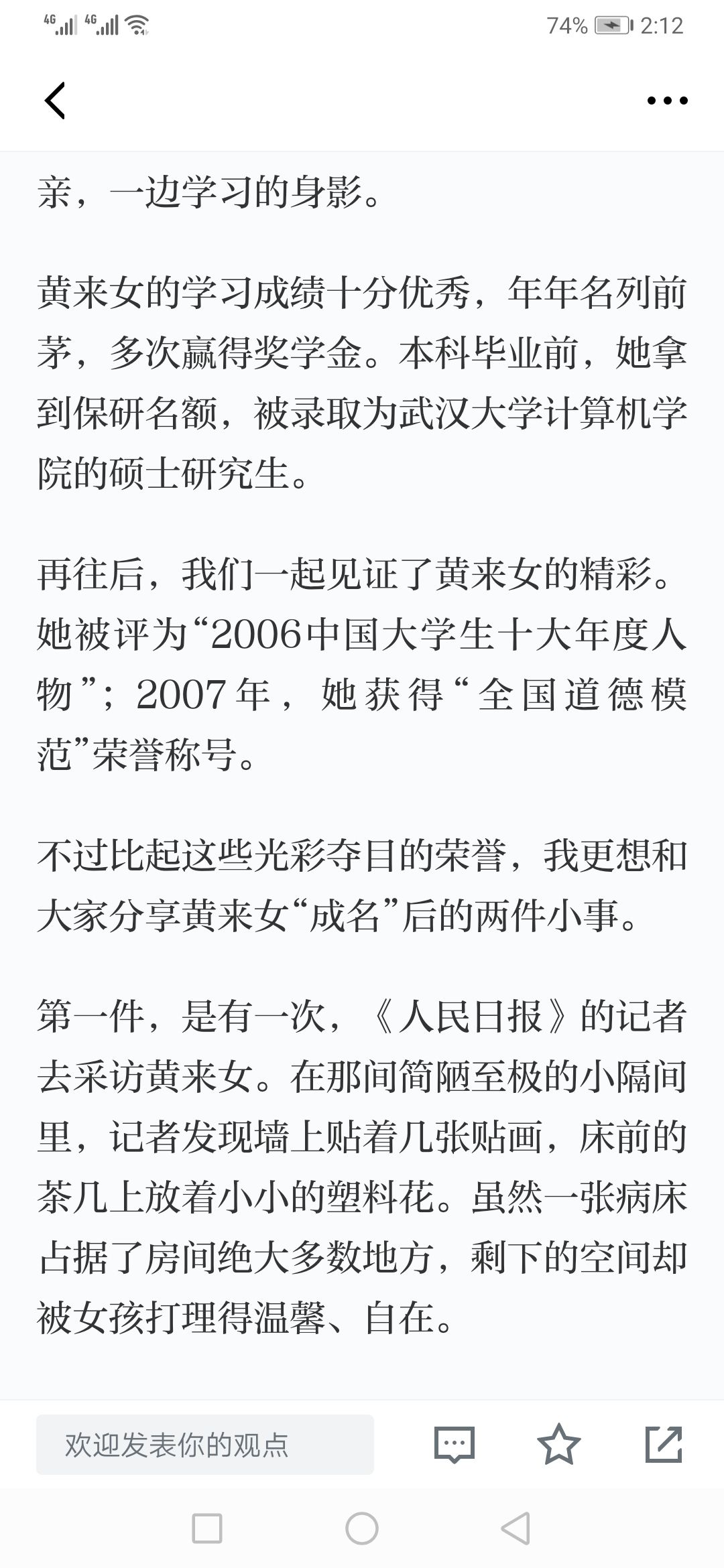Go back using the top-left arrow
The image size is (724, 1568).
tap(55, 101)
